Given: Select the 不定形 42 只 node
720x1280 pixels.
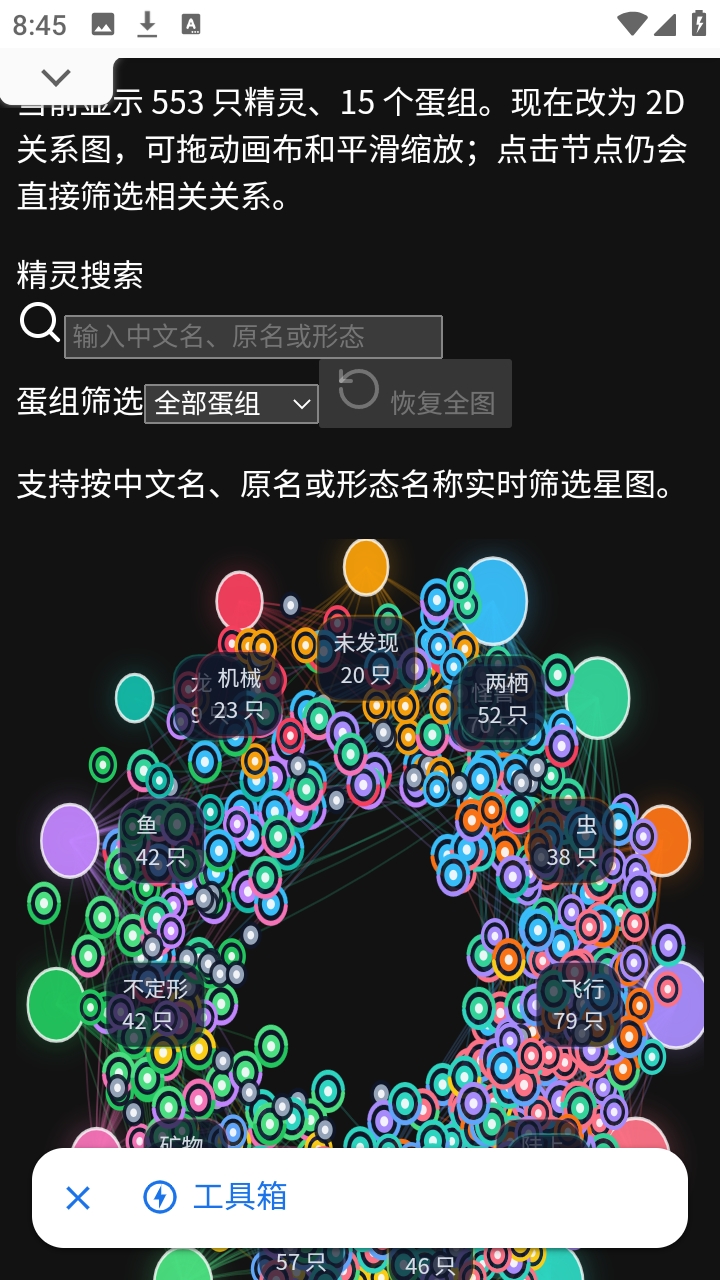Looking at the screenshot, I should pyautogui.click(x=154, y=1004).
